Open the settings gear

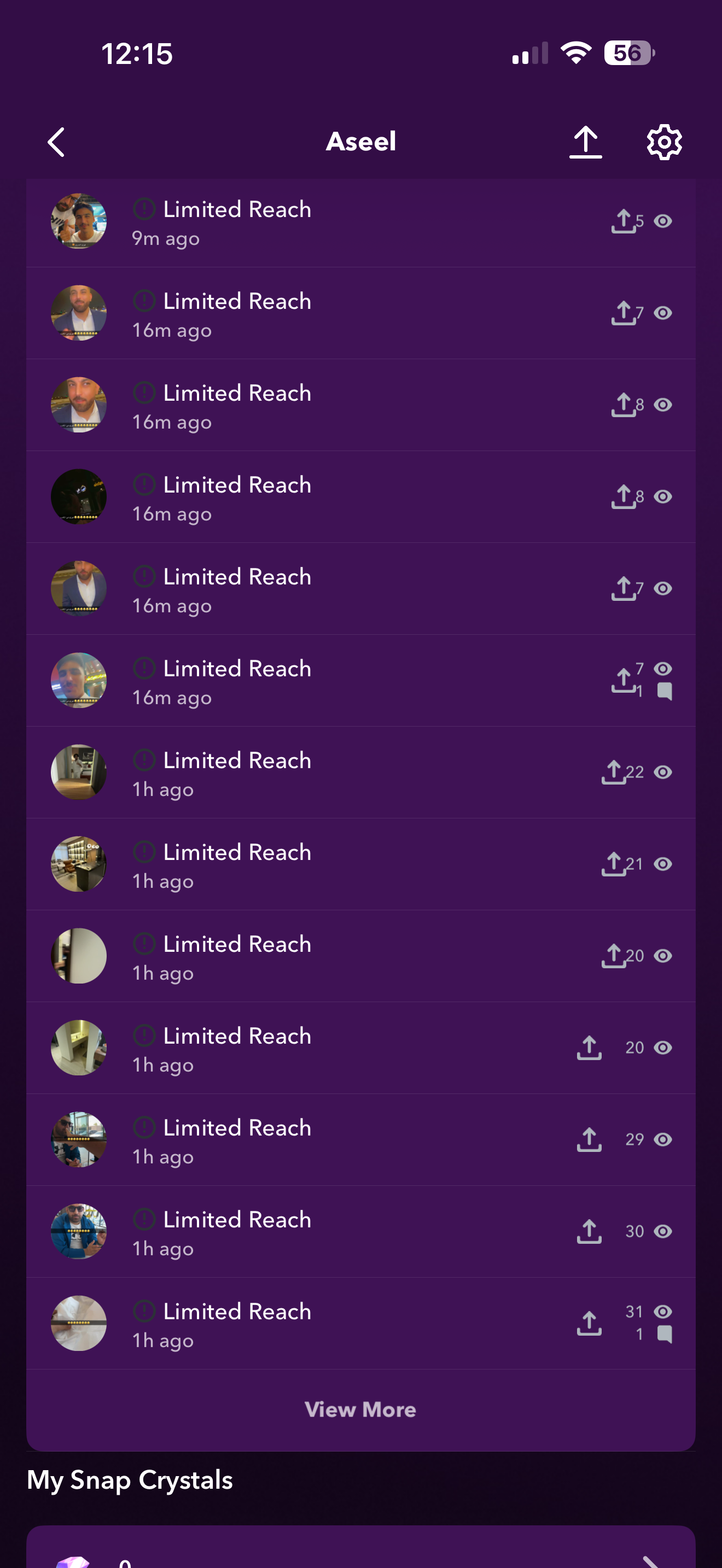(663, 142)
